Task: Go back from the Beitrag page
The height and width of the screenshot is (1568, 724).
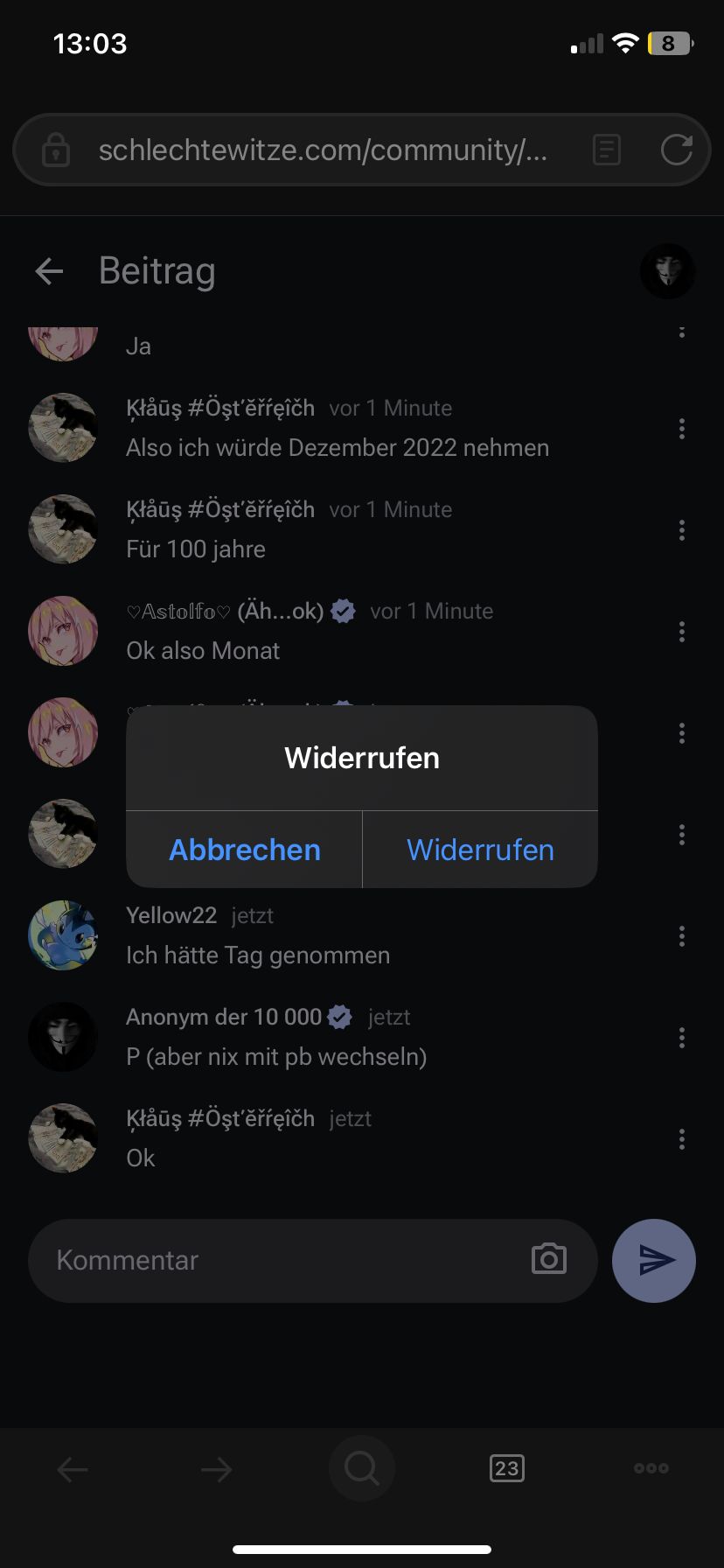Action: 50,271
